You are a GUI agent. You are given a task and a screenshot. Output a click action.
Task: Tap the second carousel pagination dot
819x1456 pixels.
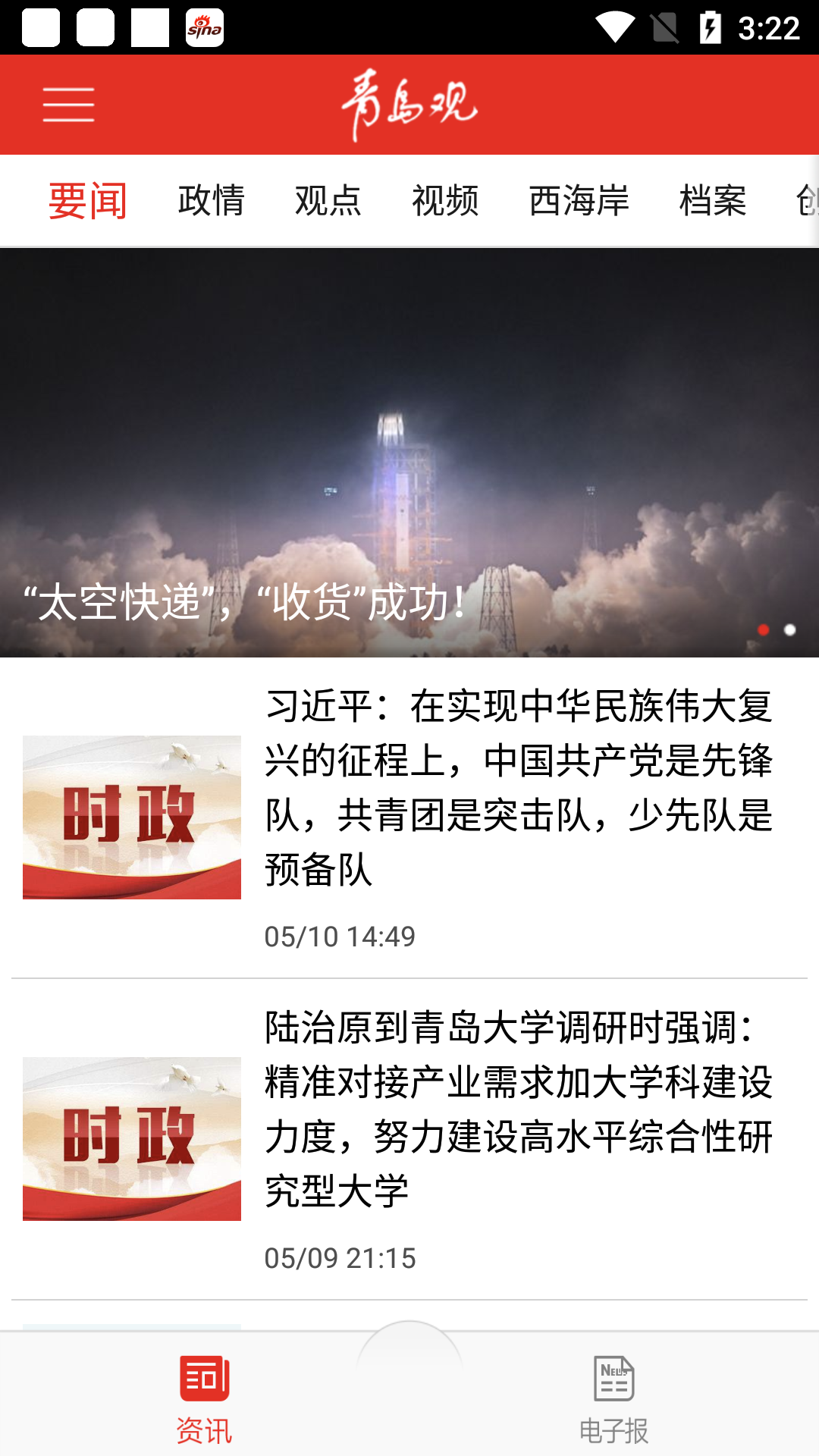[x=789, y=629]
